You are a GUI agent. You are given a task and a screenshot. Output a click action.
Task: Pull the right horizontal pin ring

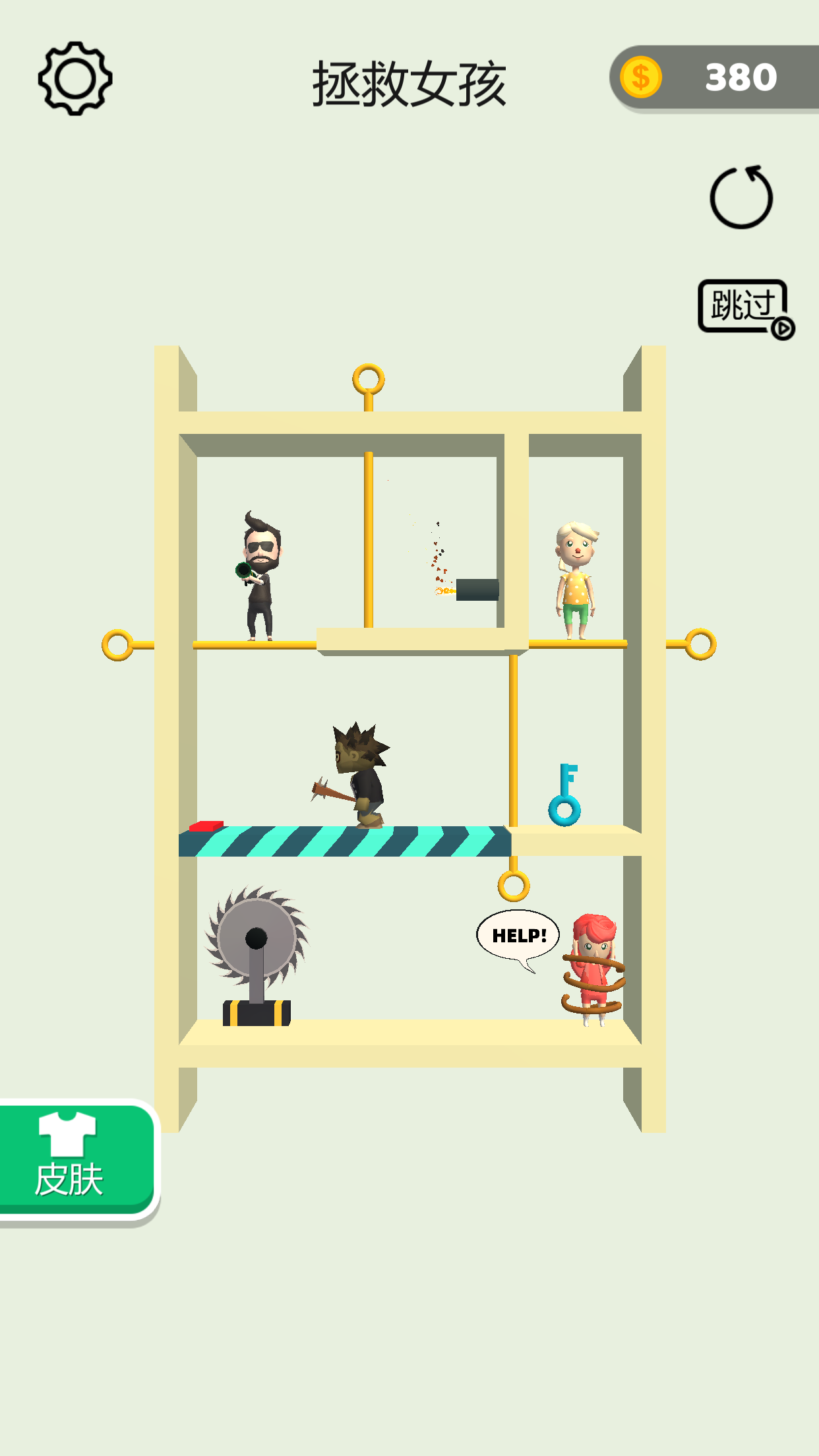[x=700, y=644]
